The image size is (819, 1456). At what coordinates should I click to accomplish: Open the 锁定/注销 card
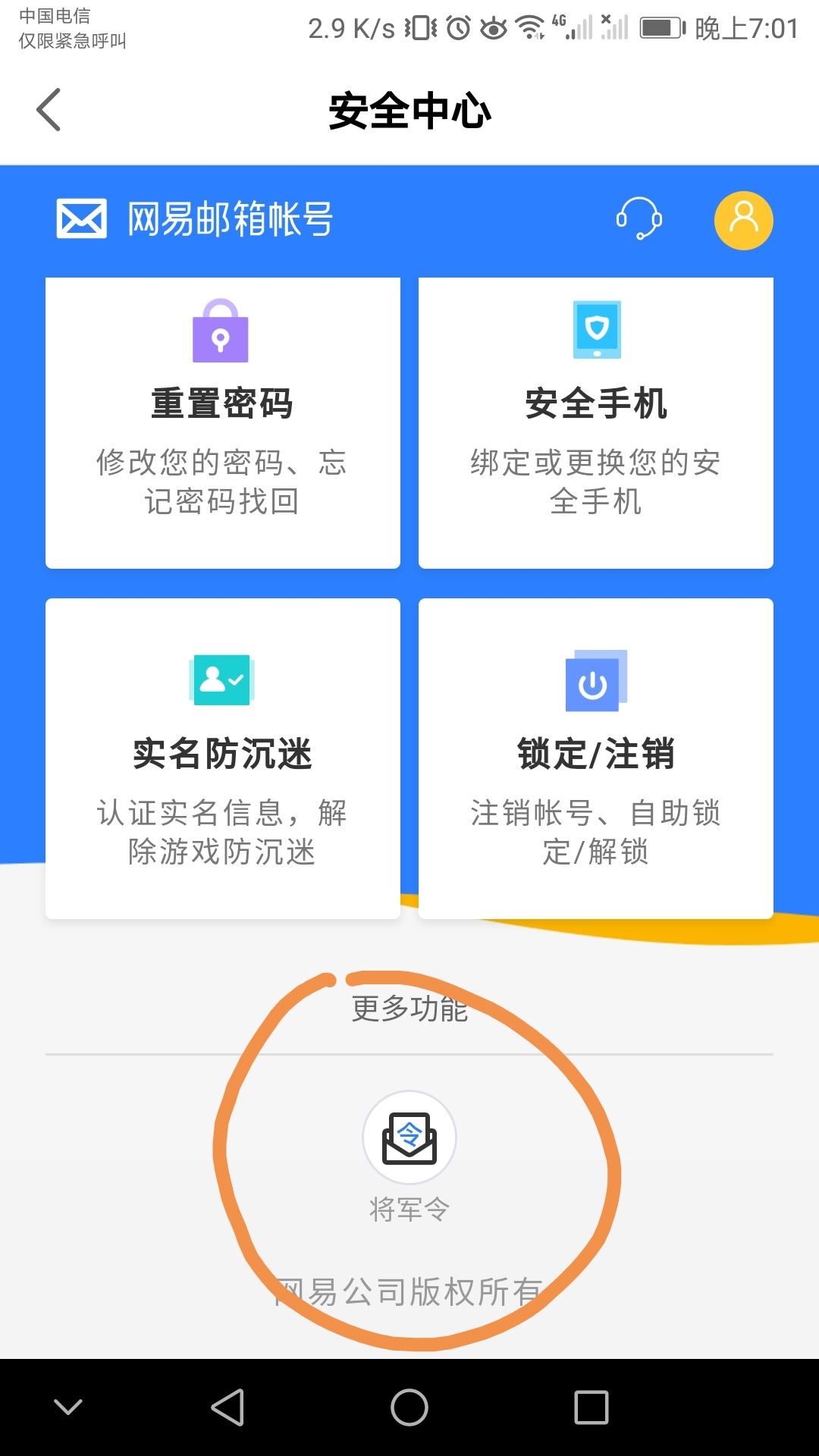(596, 758)
